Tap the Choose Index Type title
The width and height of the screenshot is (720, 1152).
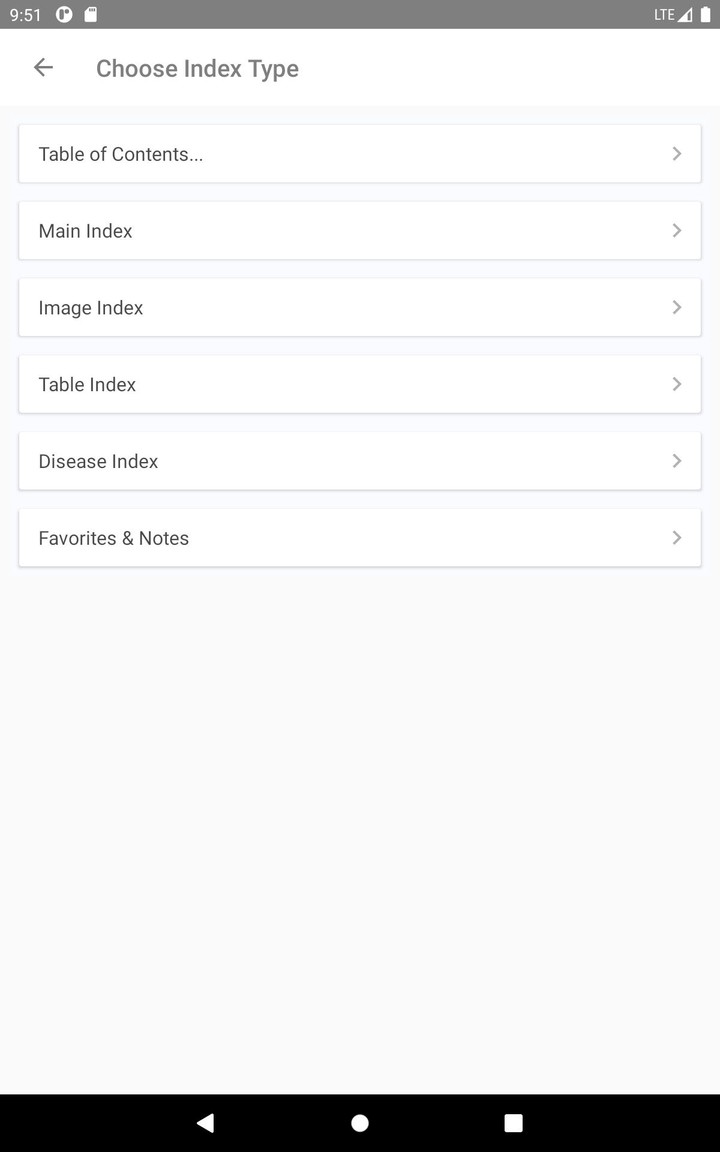(x=197, y=68)
